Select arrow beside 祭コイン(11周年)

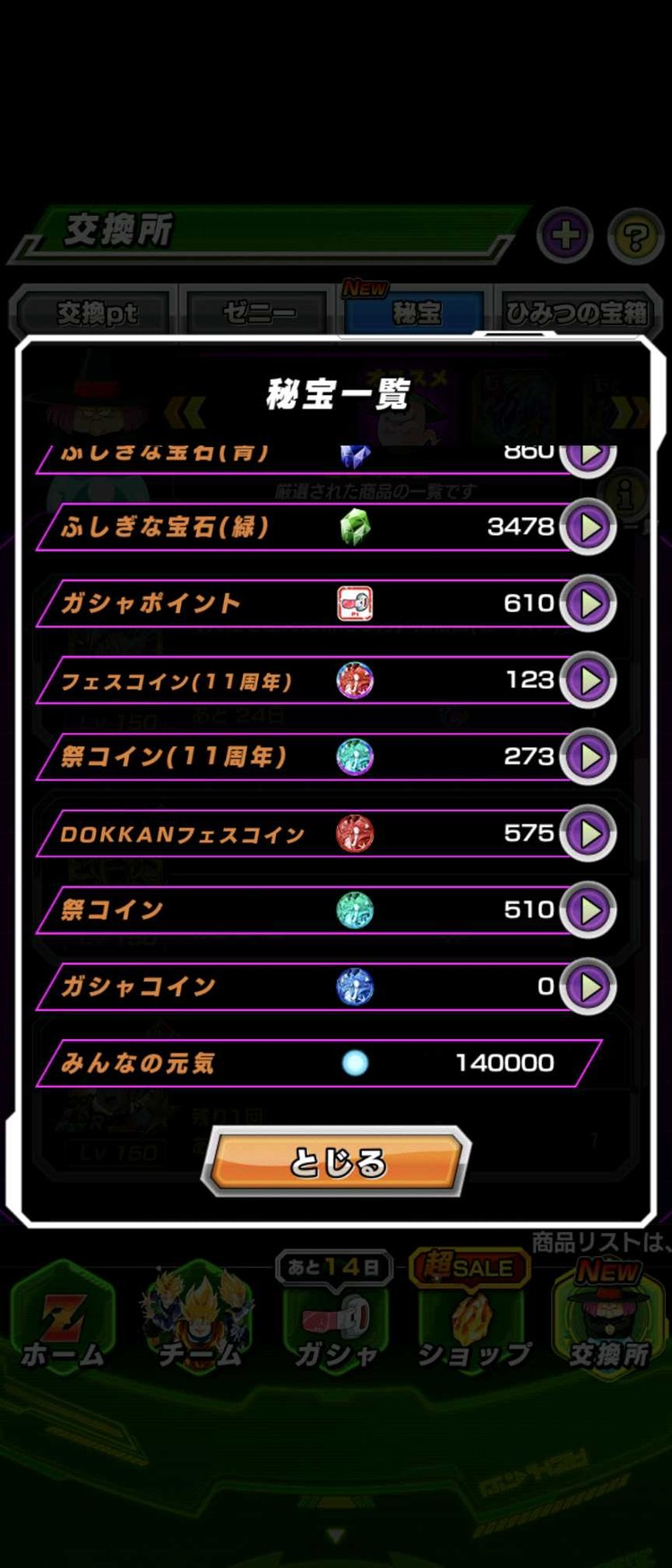588,757
